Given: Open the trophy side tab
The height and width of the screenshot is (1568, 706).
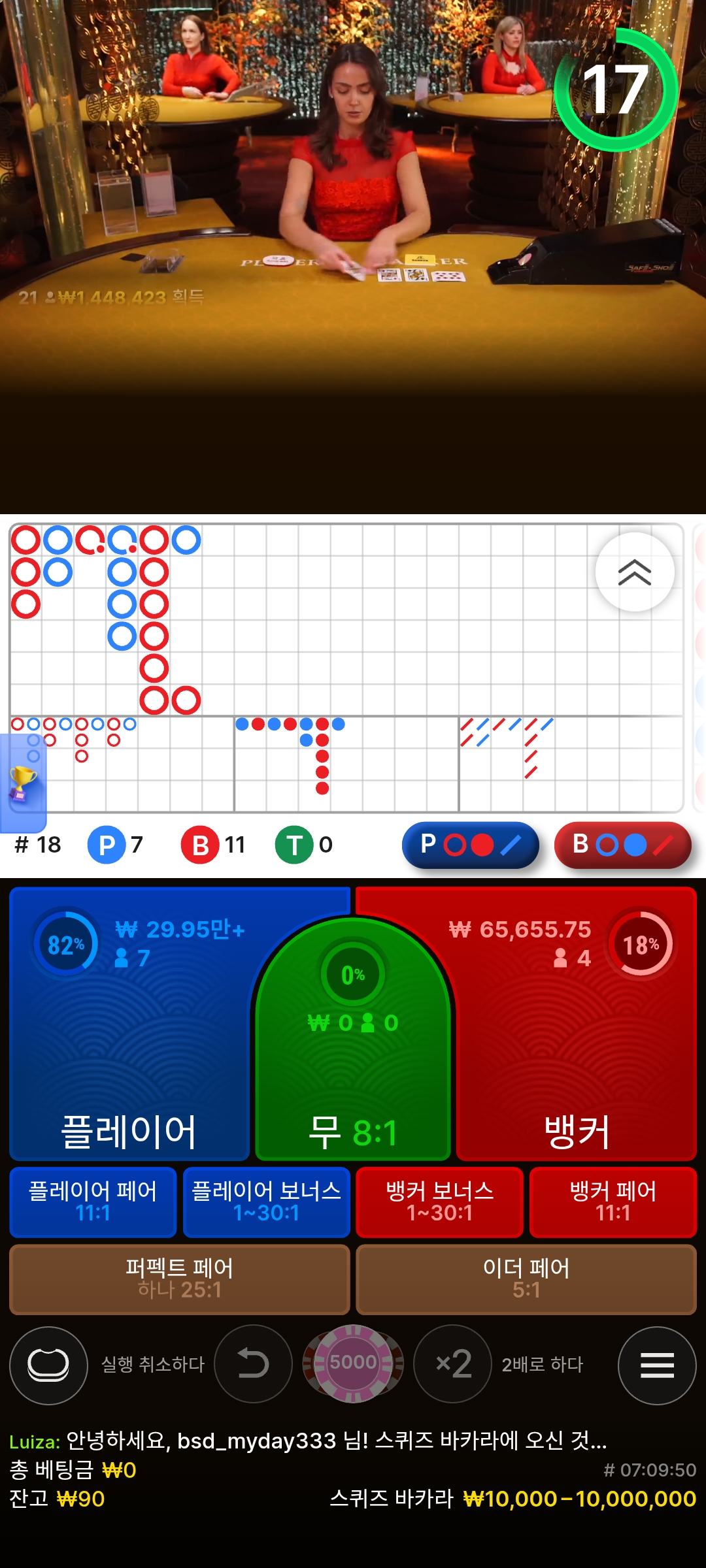Looking at the screenshot, I should [22, 783].
